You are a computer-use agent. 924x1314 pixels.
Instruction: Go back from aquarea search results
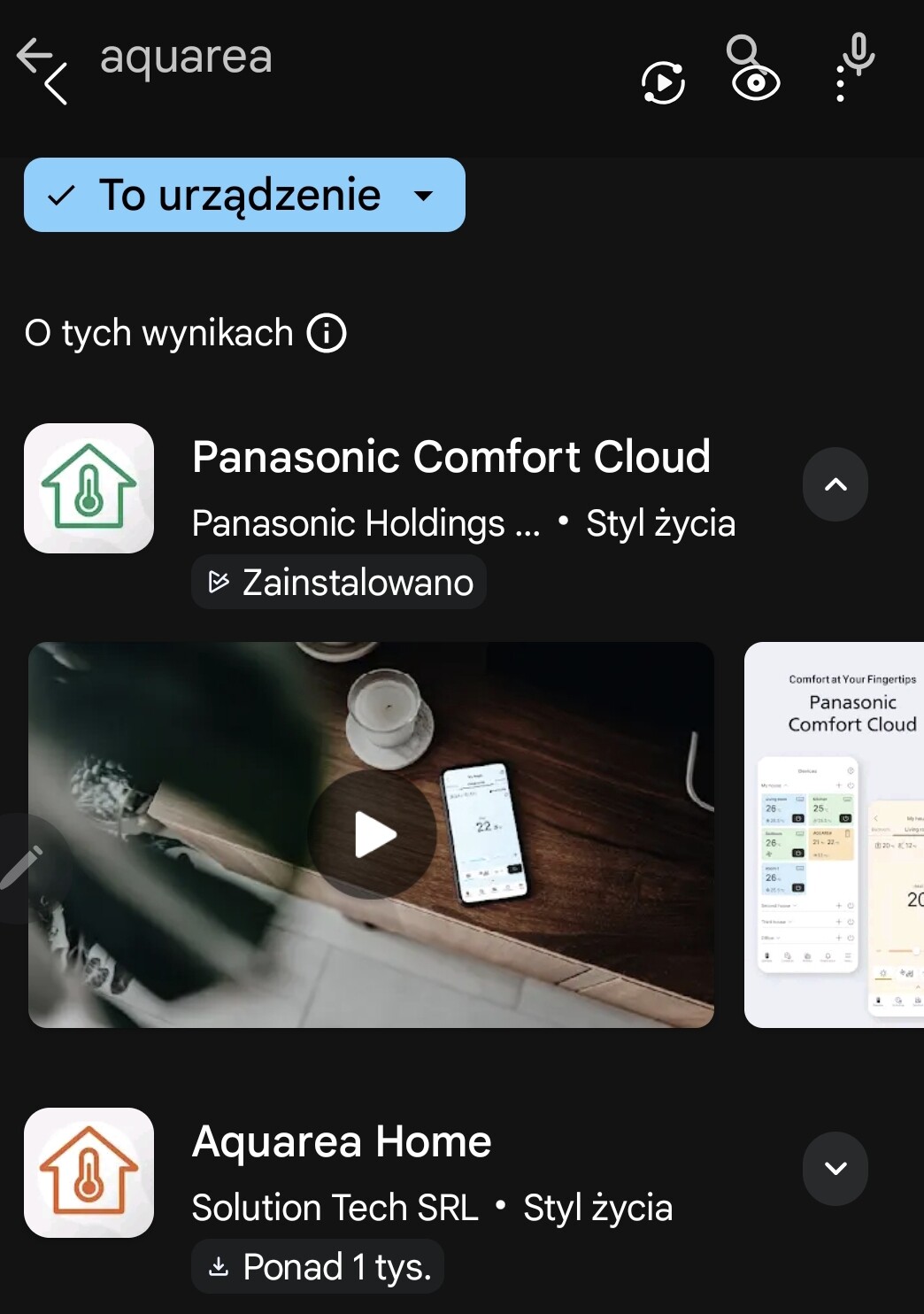[35, 55]
